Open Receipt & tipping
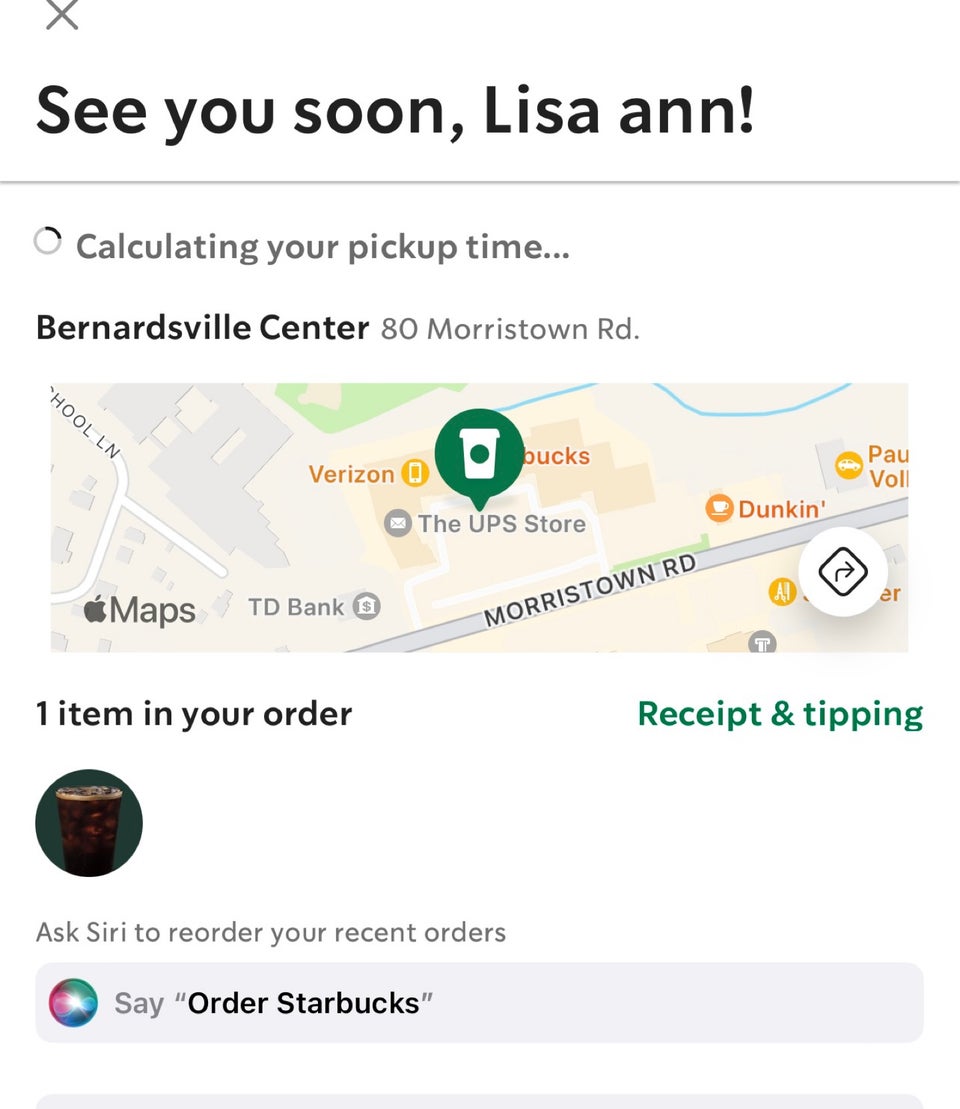 [780, 714]
